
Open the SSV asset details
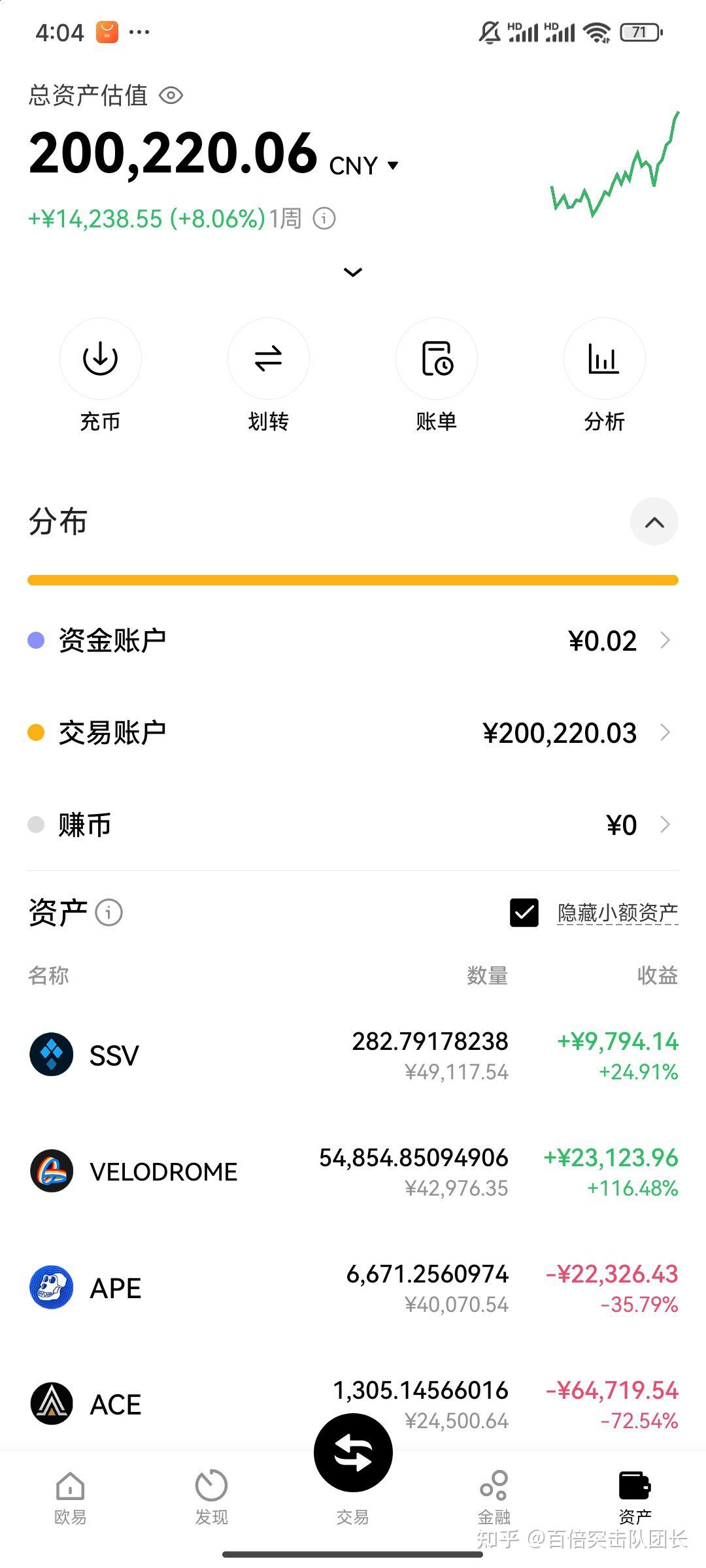[x=353, y=1055]
